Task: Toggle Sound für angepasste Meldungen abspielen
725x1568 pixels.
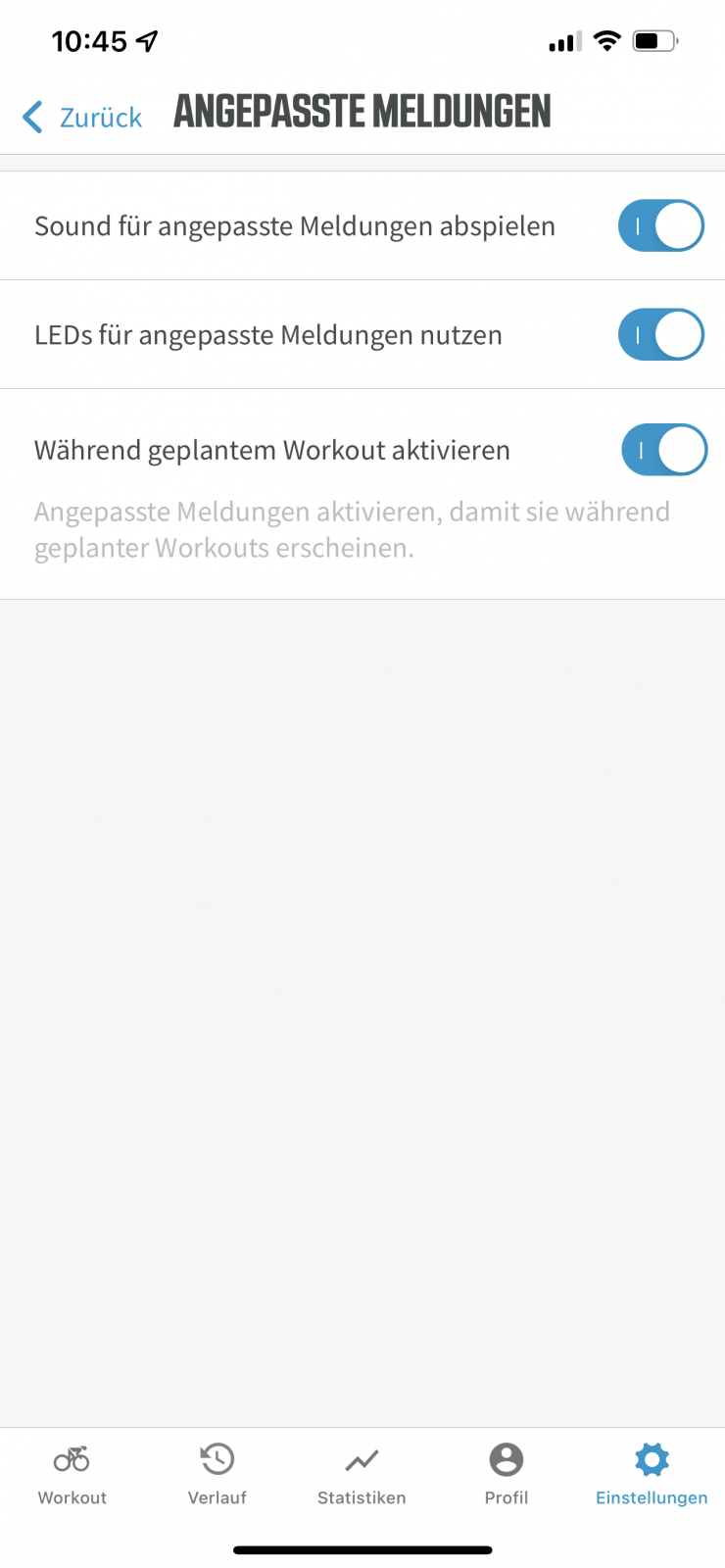Action: (x=660, y=226)
